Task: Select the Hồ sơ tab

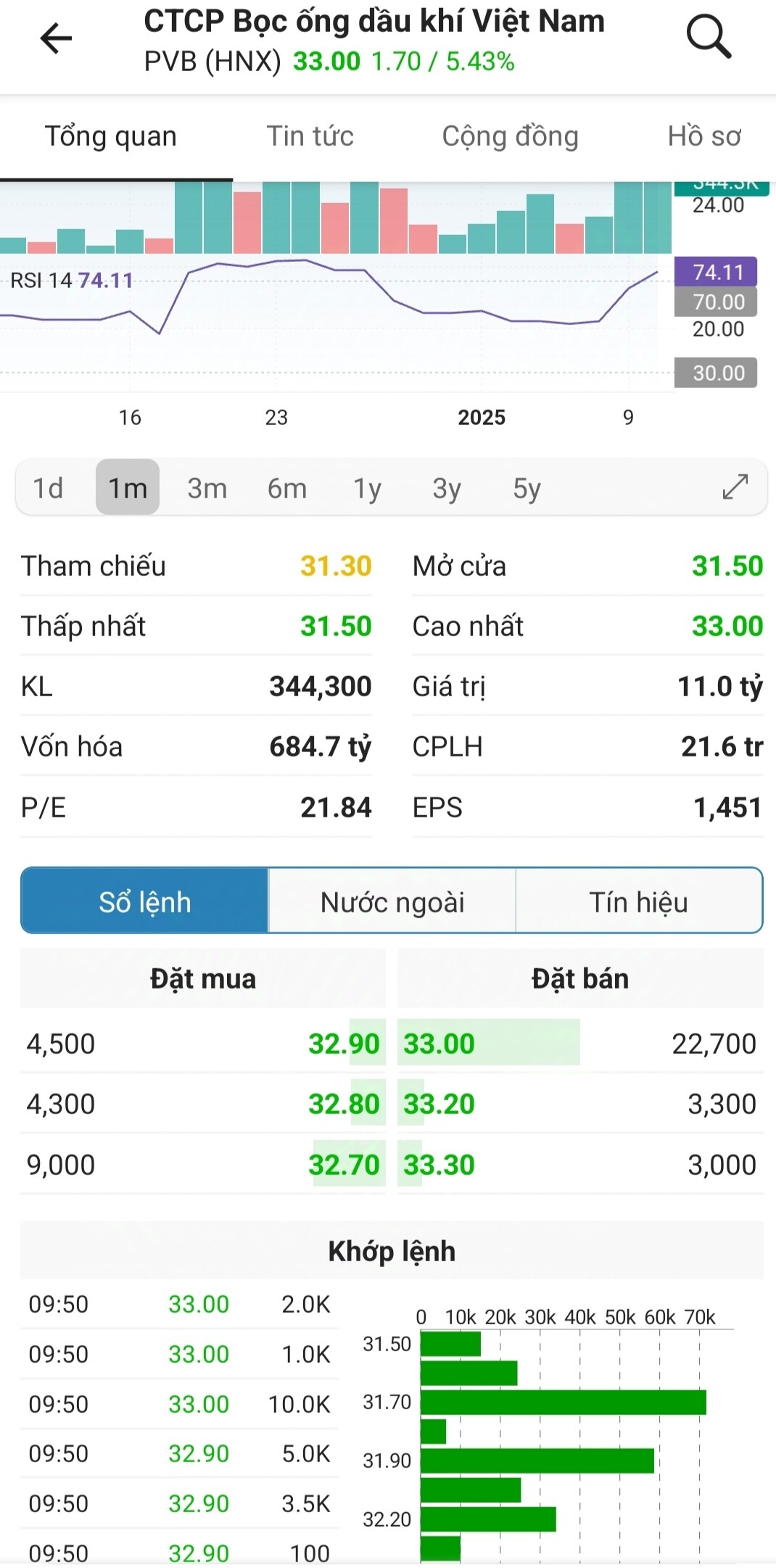Action: [704, 136]
